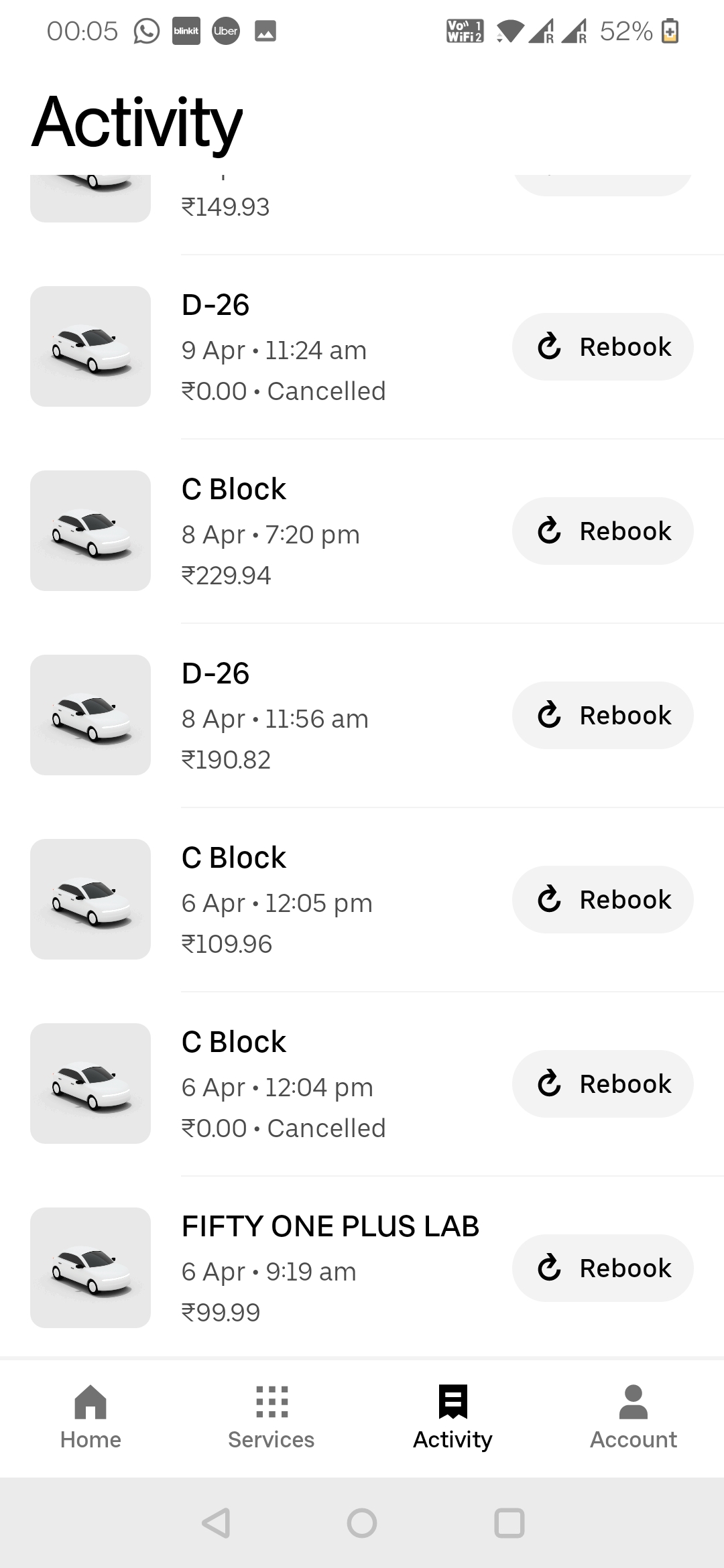View details of FIFTY ONE PLUS LAB trip
The height and width of the screenshot is (1568, 724).
[268, 1268]
